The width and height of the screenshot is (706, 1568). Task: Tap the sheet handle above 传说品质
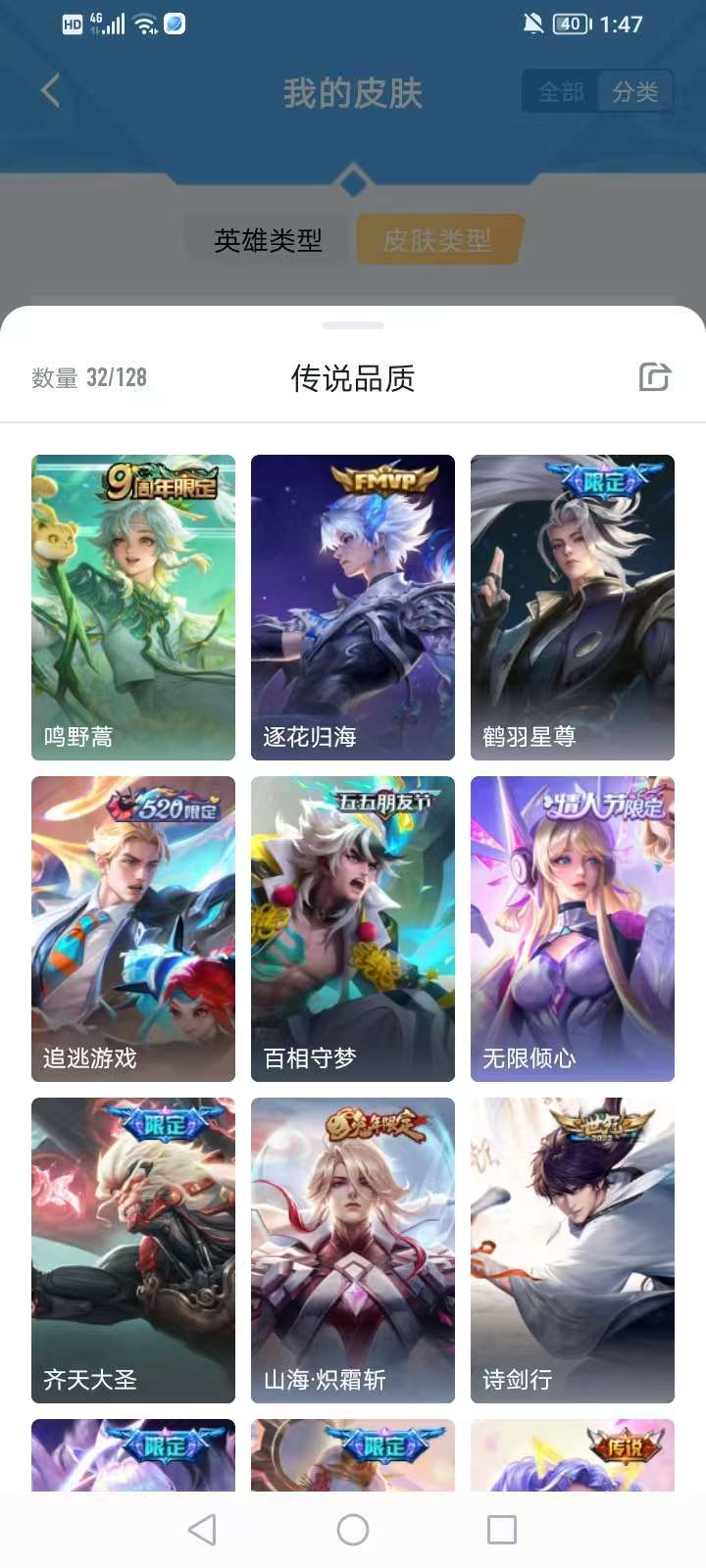pyautogui.click(x=353, y=325)
